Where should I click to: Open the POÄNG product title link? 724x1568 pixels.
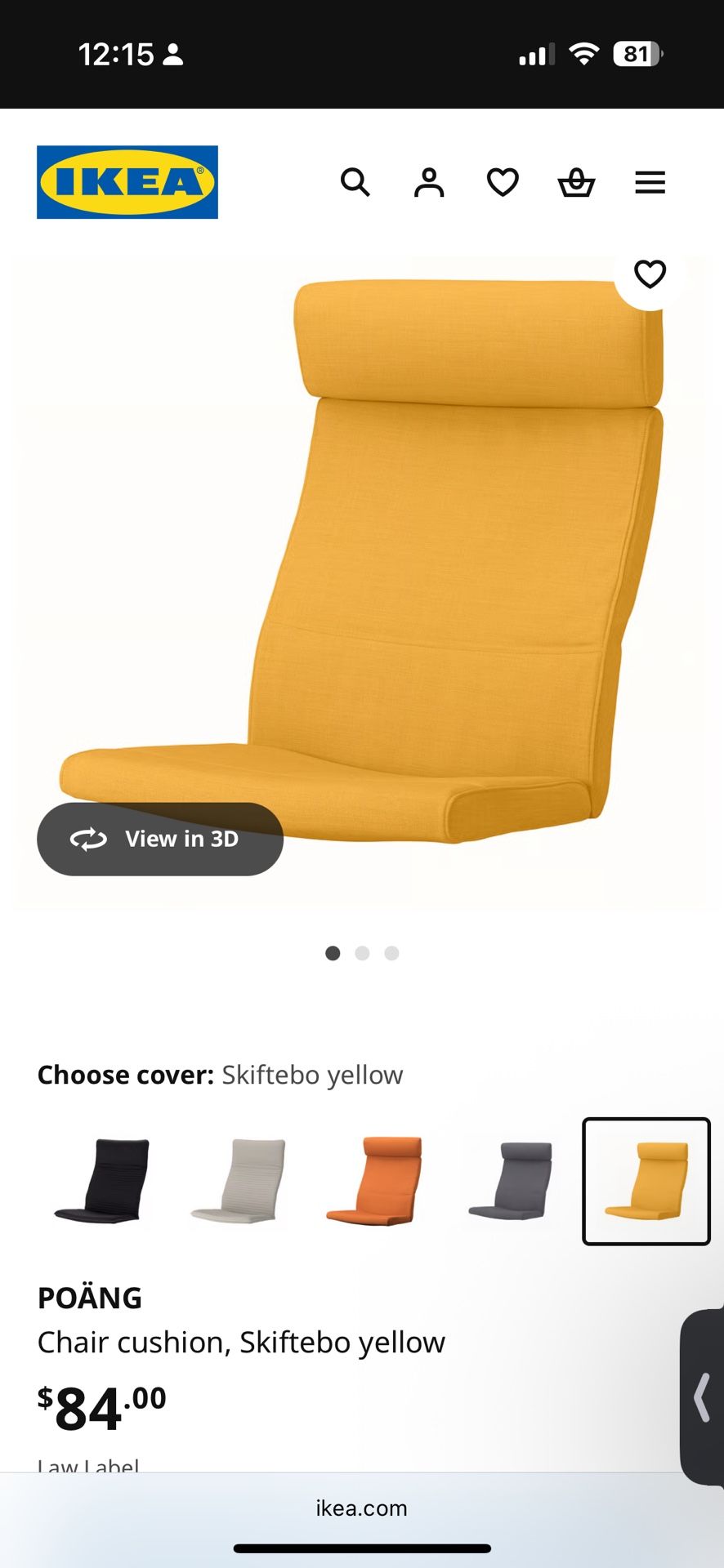click(90, 1297)
